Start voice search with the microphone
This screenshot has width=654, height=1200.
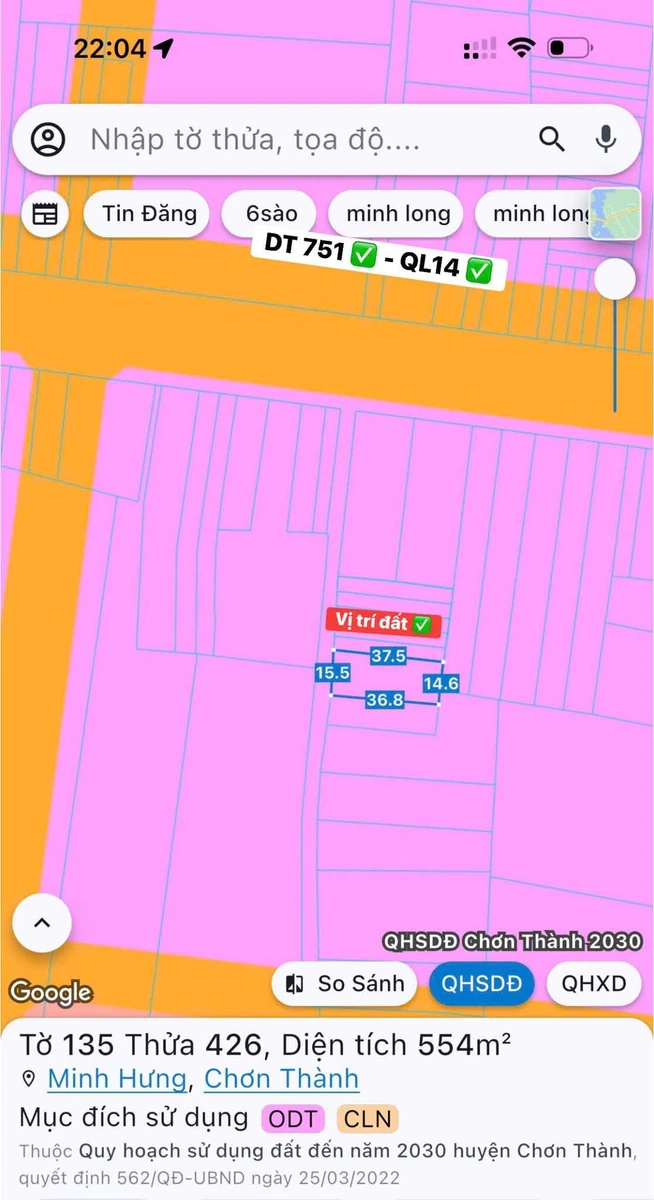(x=606, y=139)
